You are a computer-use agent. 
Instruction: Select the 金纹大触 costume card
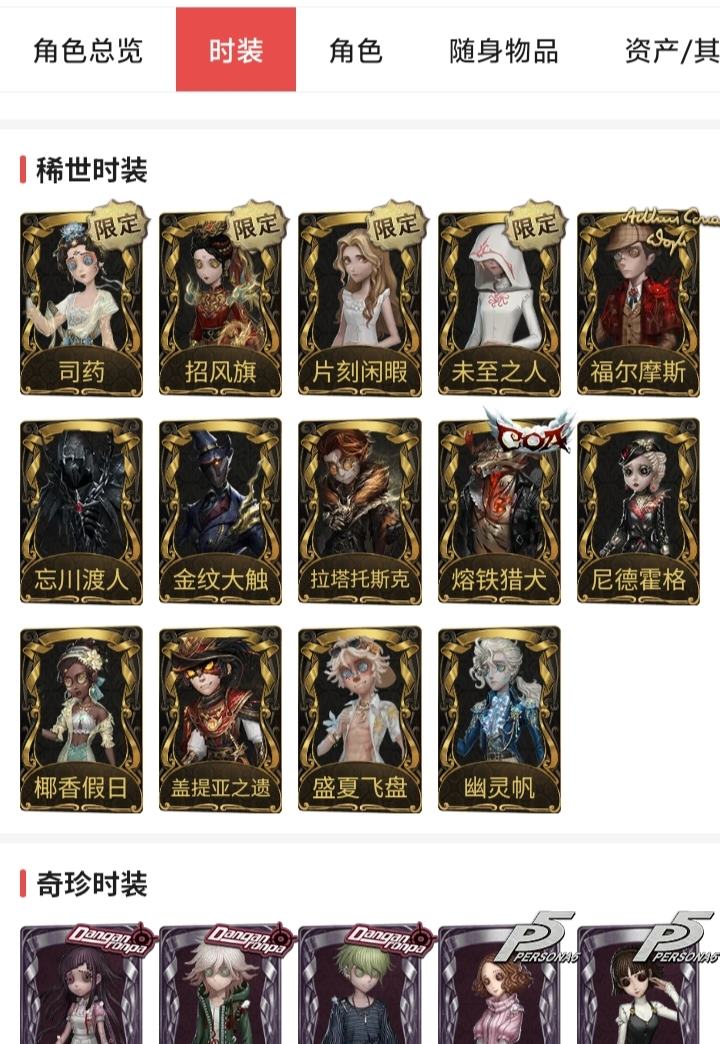pos(220,511)
